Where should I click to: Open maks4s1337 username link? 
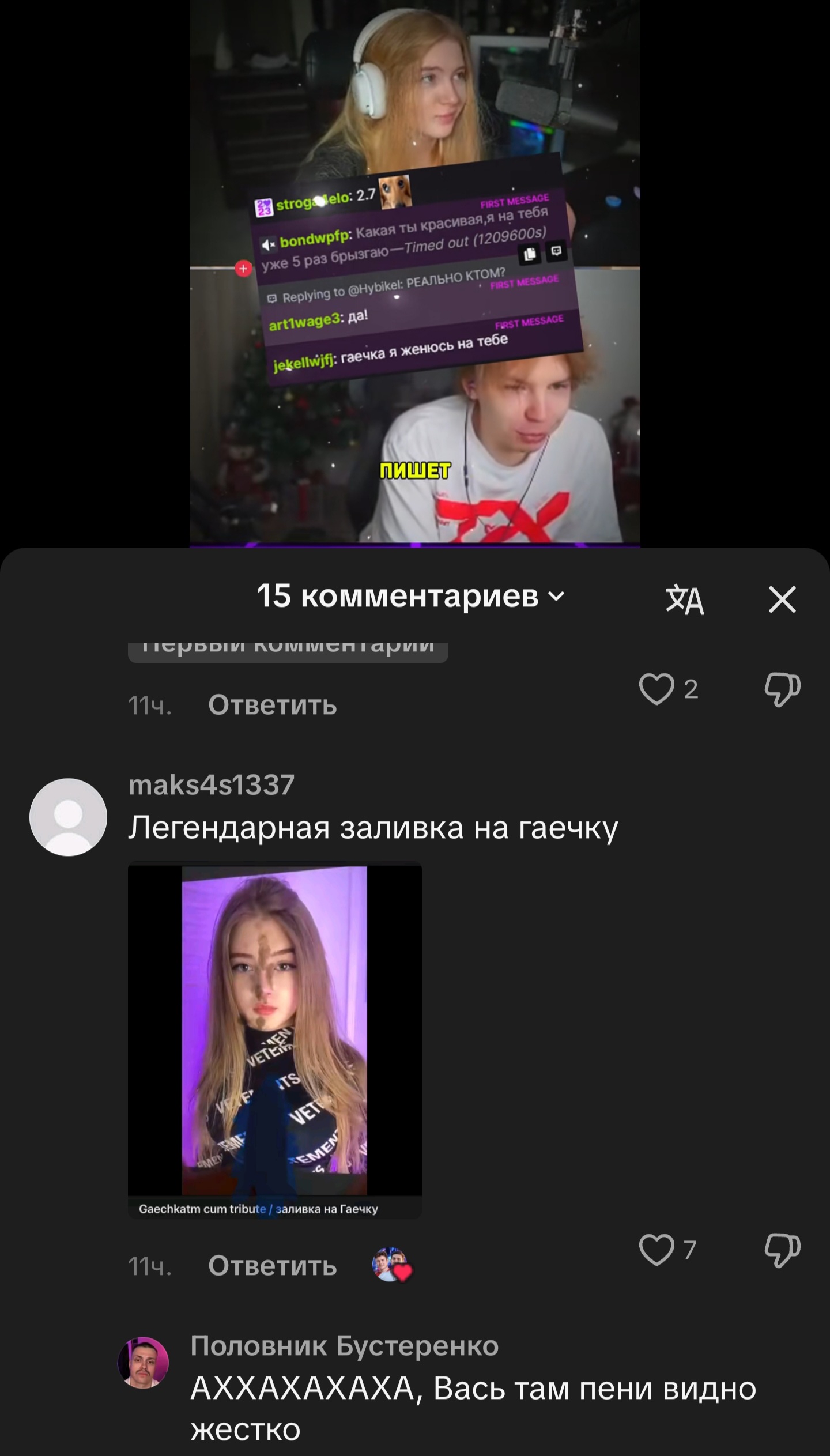(212, 784)
